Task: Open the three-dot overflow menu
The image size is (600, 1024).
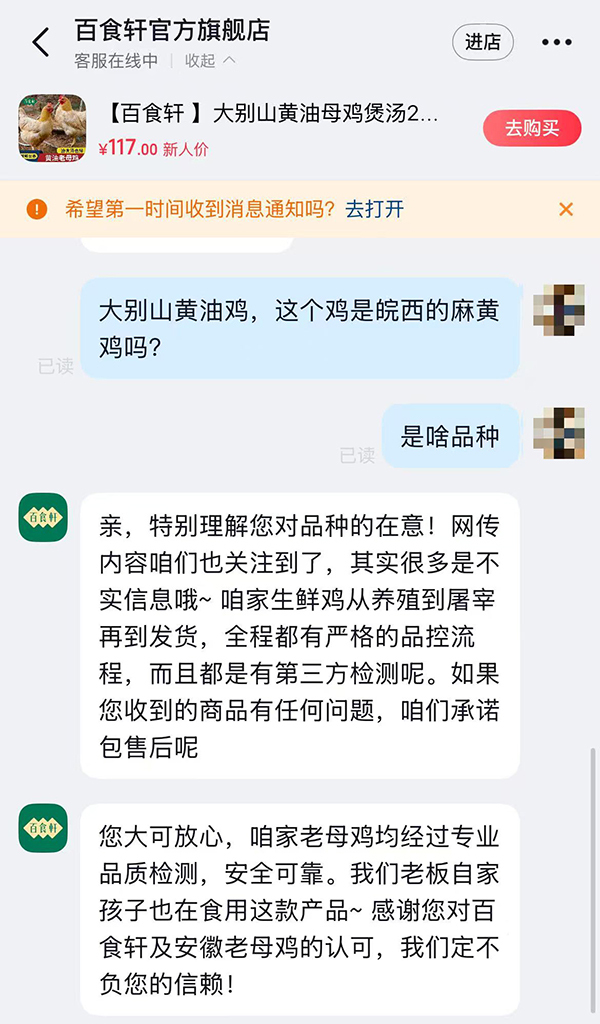Action: coord(557,42)
